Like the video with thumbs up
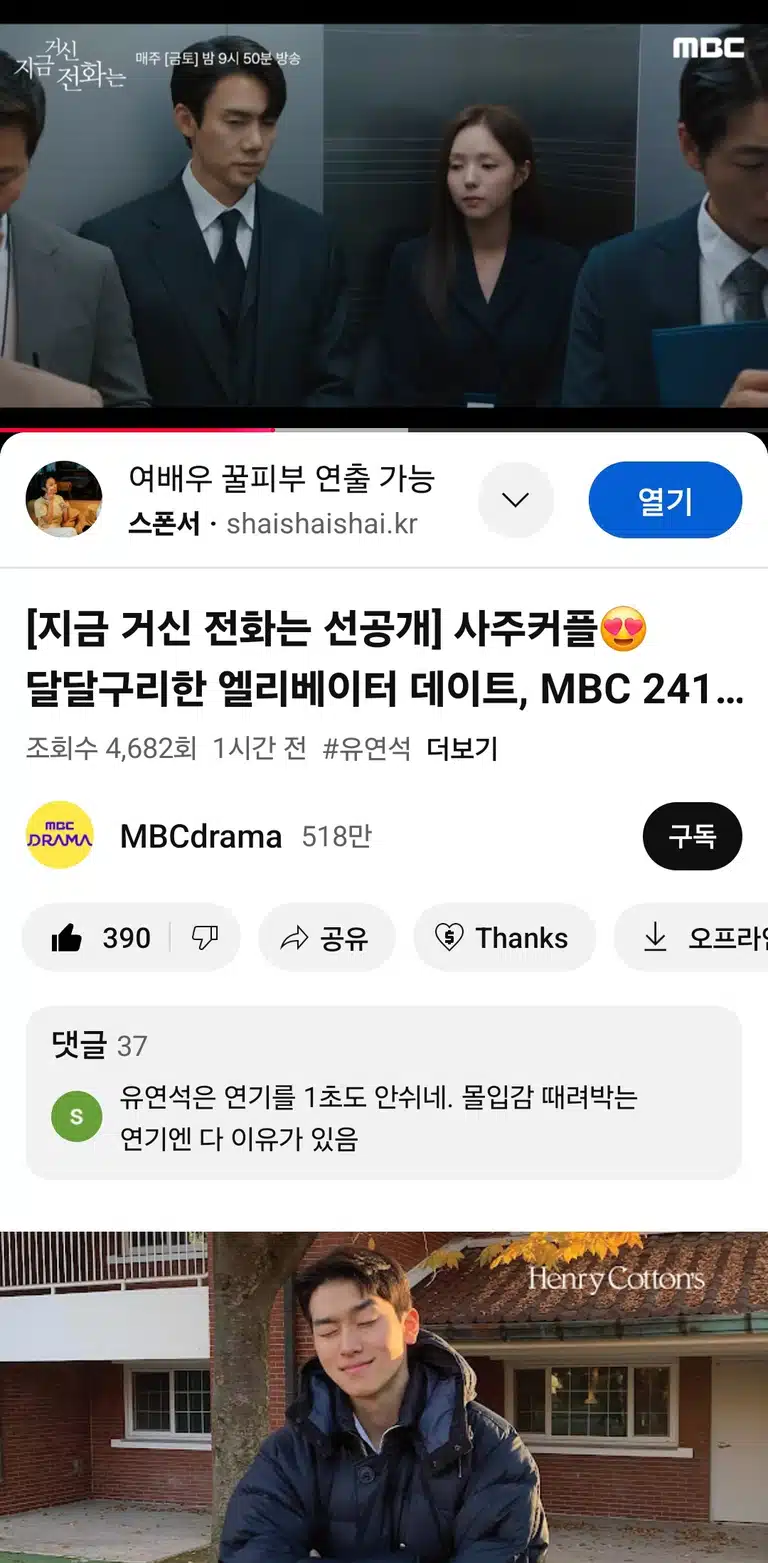 pyautogui.click(x=97, y=938)
